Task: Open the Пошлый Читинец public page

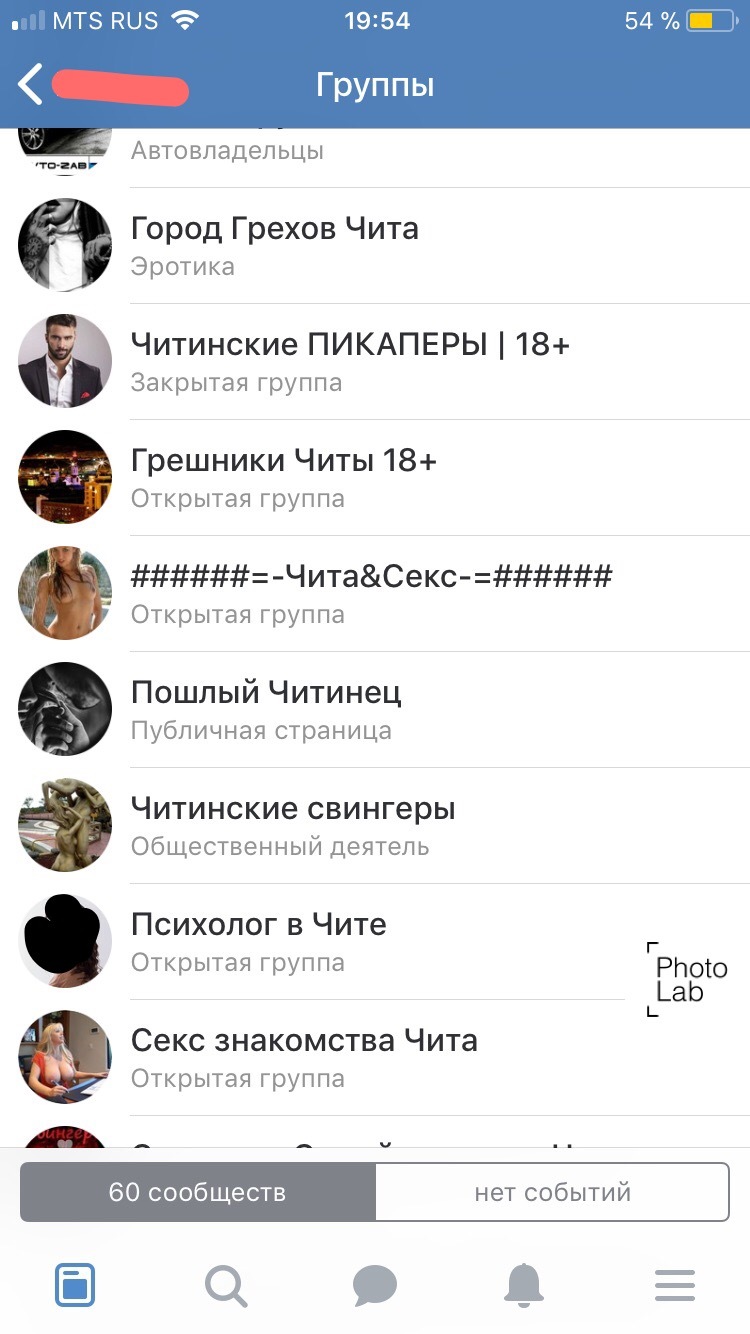Action: 266,693
